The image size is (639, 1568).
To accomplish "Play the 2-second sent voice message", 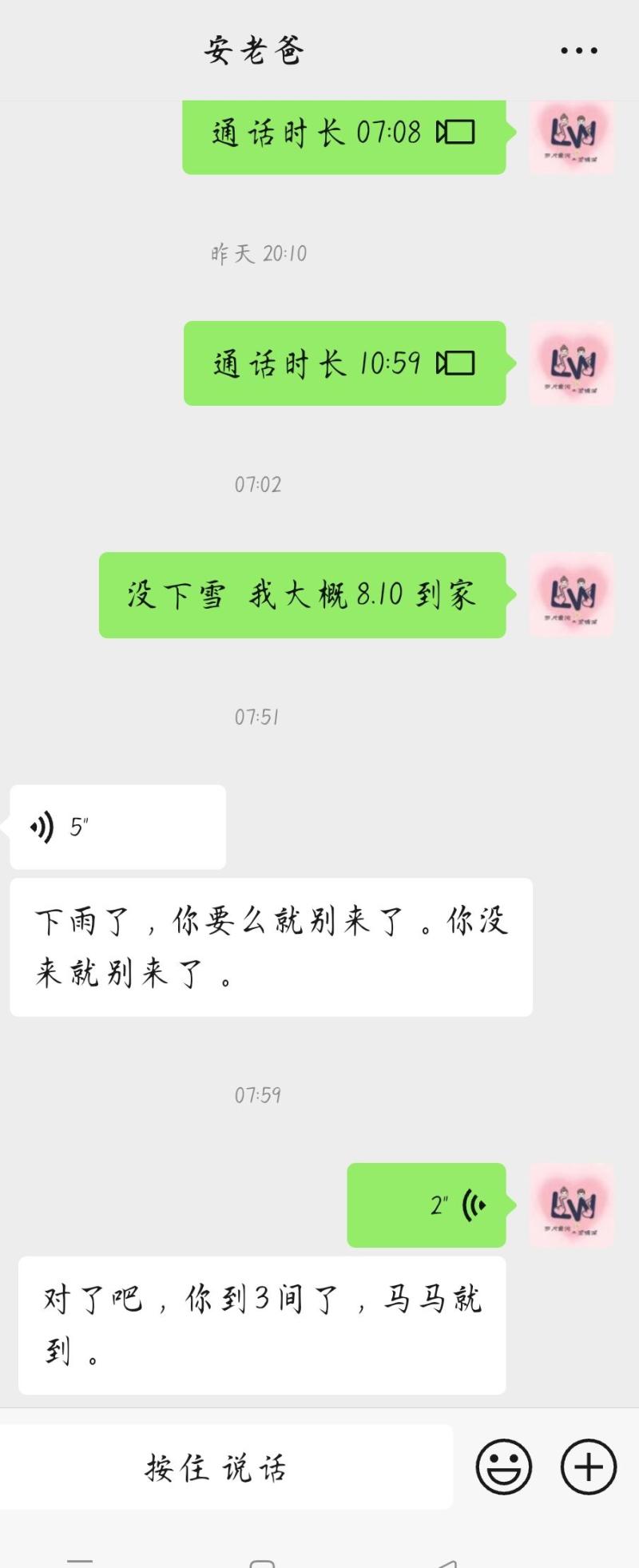I will pyautogui.click(x=427, y=1205).
